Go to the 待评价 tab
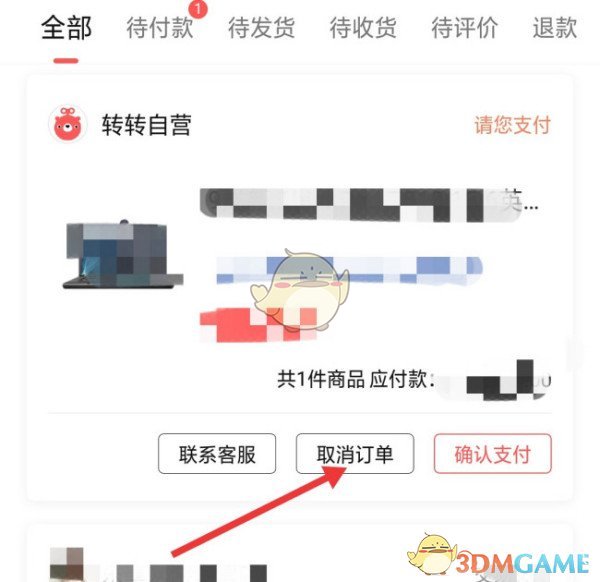 pos(464,27)
